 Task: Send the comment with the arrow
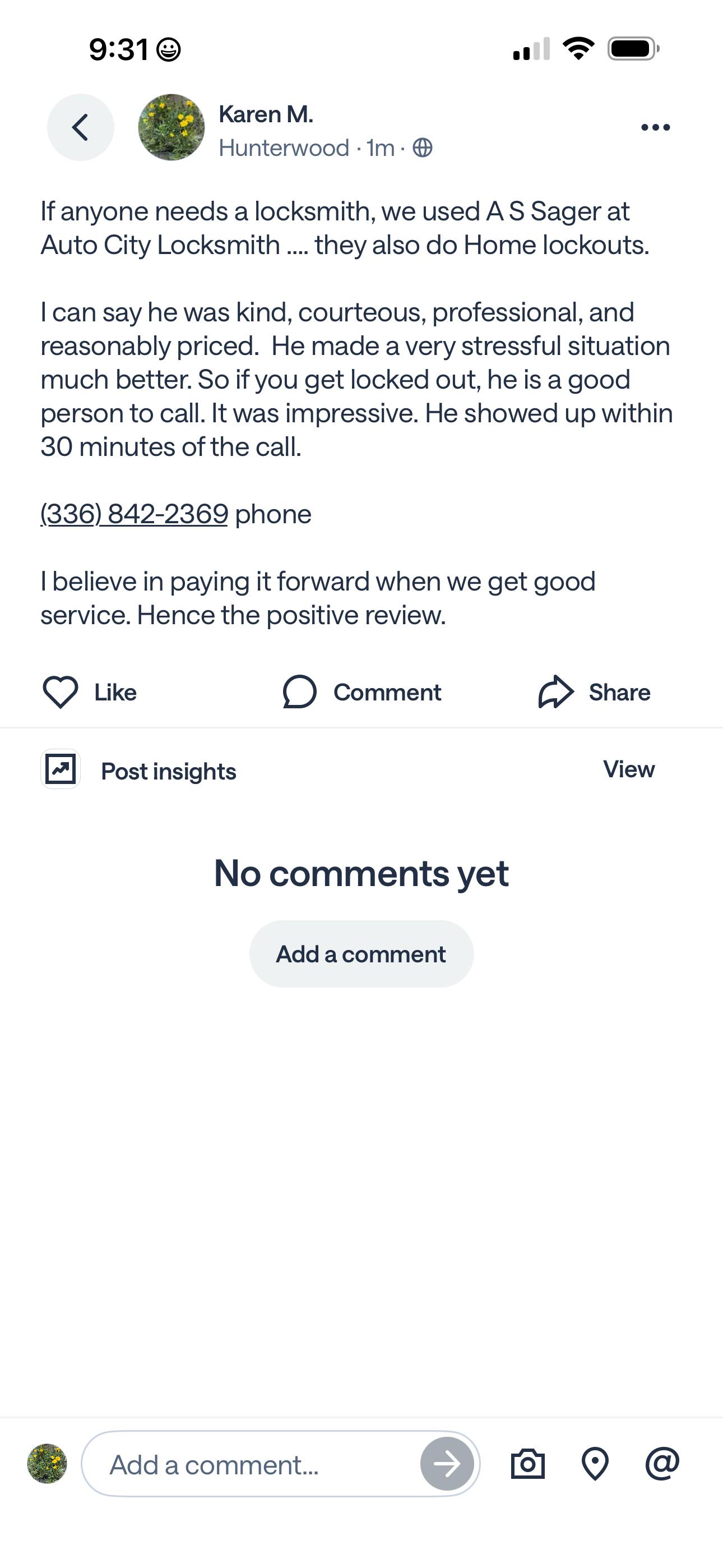pos(447,1464)
